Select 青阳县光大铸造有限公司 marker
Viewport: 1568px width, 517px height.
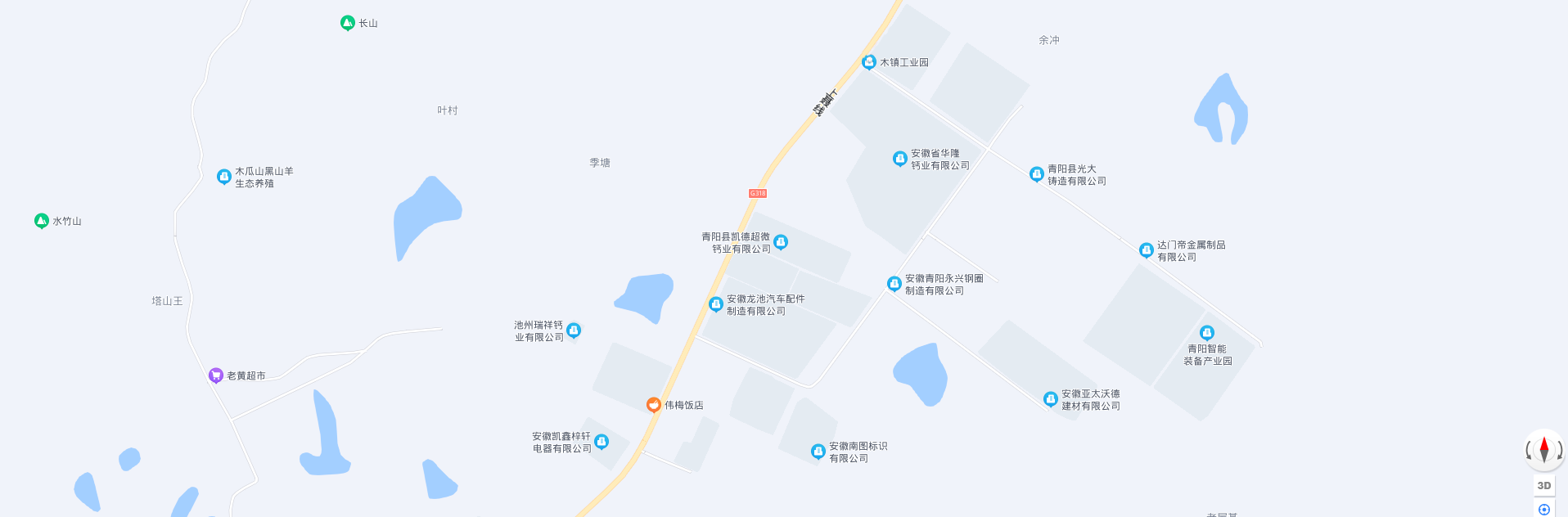(x=1037, y=174)
